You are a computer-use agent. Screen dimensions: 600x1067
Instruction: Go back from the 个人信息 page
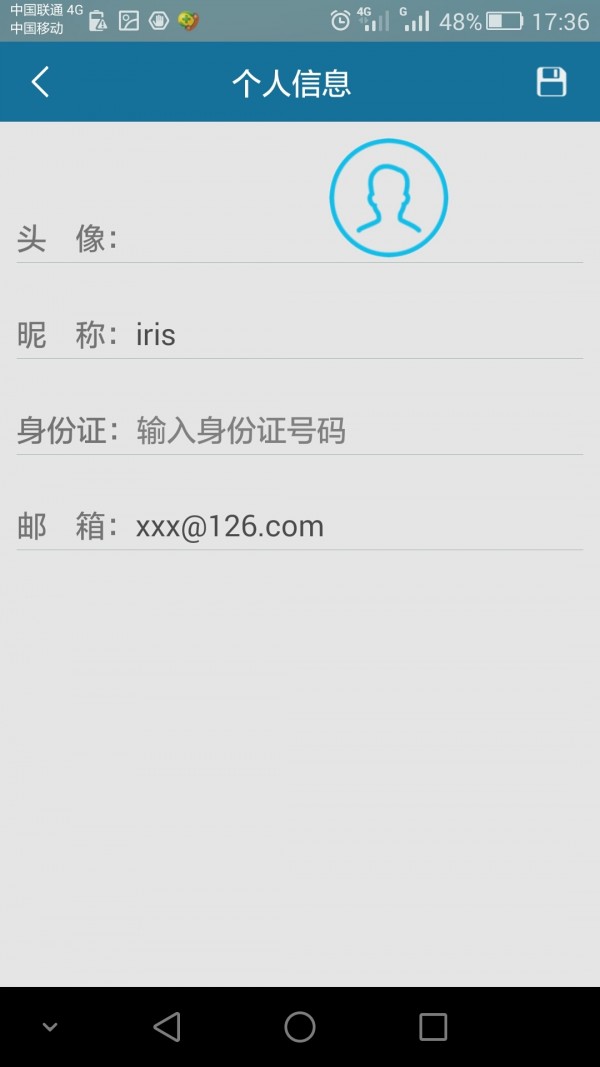point(40,82)
